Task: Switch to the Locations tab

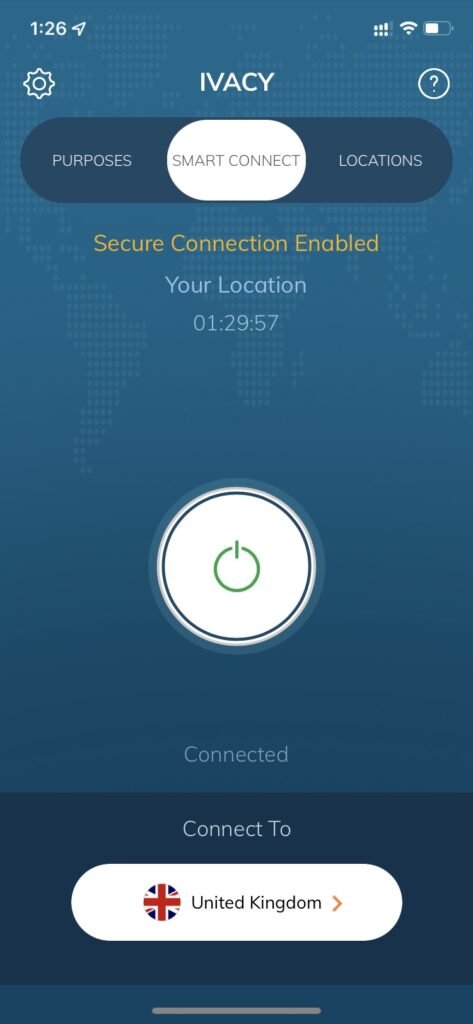Action: pos(380,161)
